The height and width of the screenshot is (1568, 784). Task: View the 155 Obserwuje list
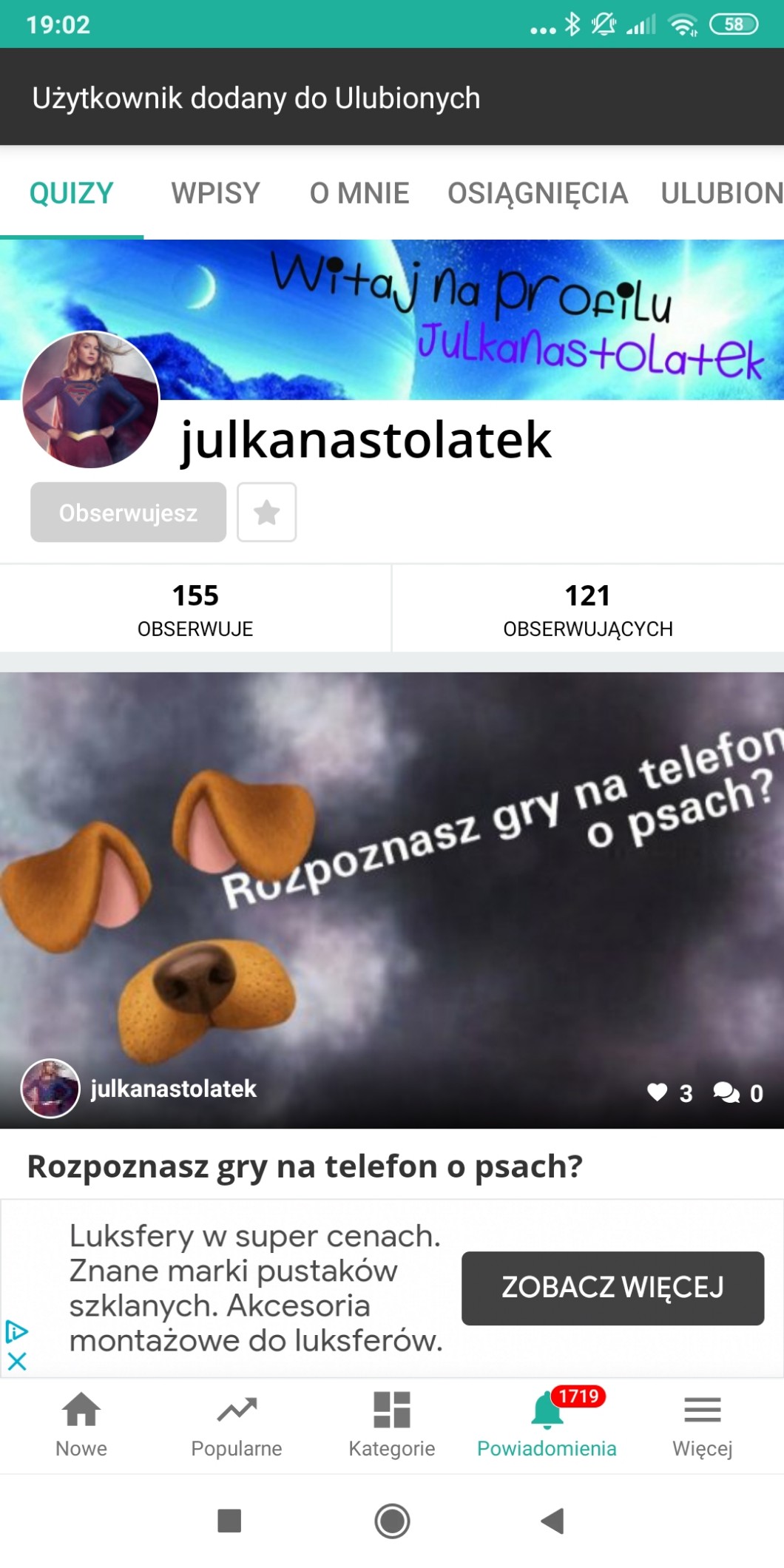(195, 609)
